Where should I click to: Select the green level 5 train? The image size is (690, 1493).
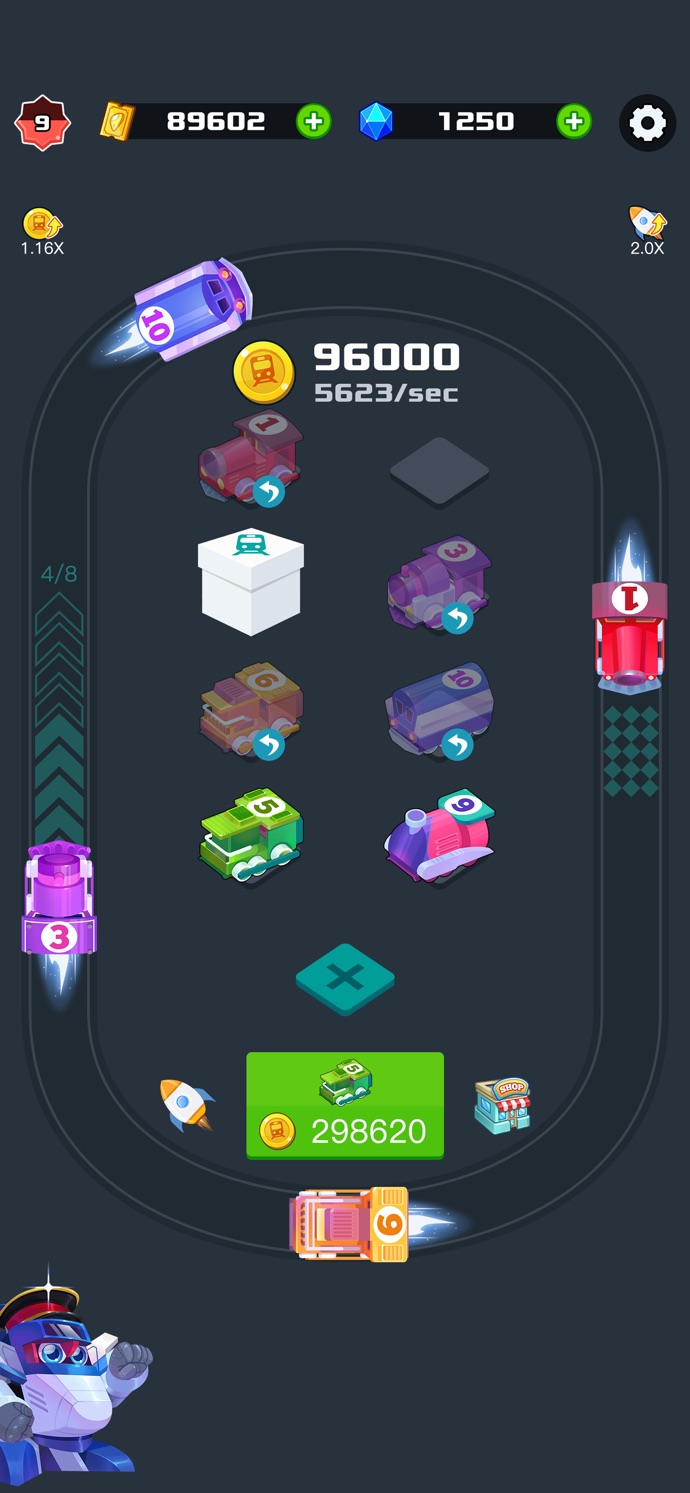click(x=250, y=836)
